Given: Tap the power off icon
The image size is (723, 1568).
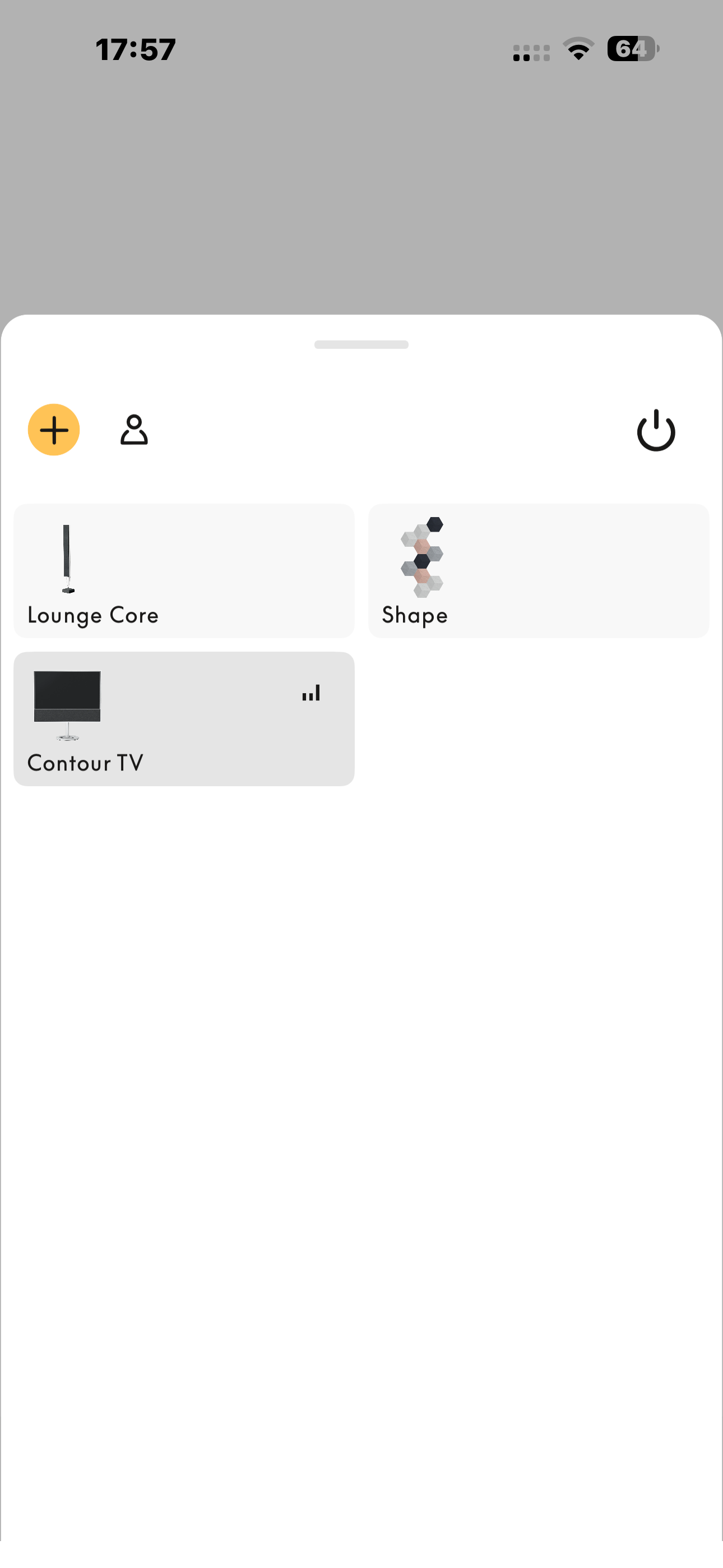Looking at the screenshot, I should click(655, 430).
